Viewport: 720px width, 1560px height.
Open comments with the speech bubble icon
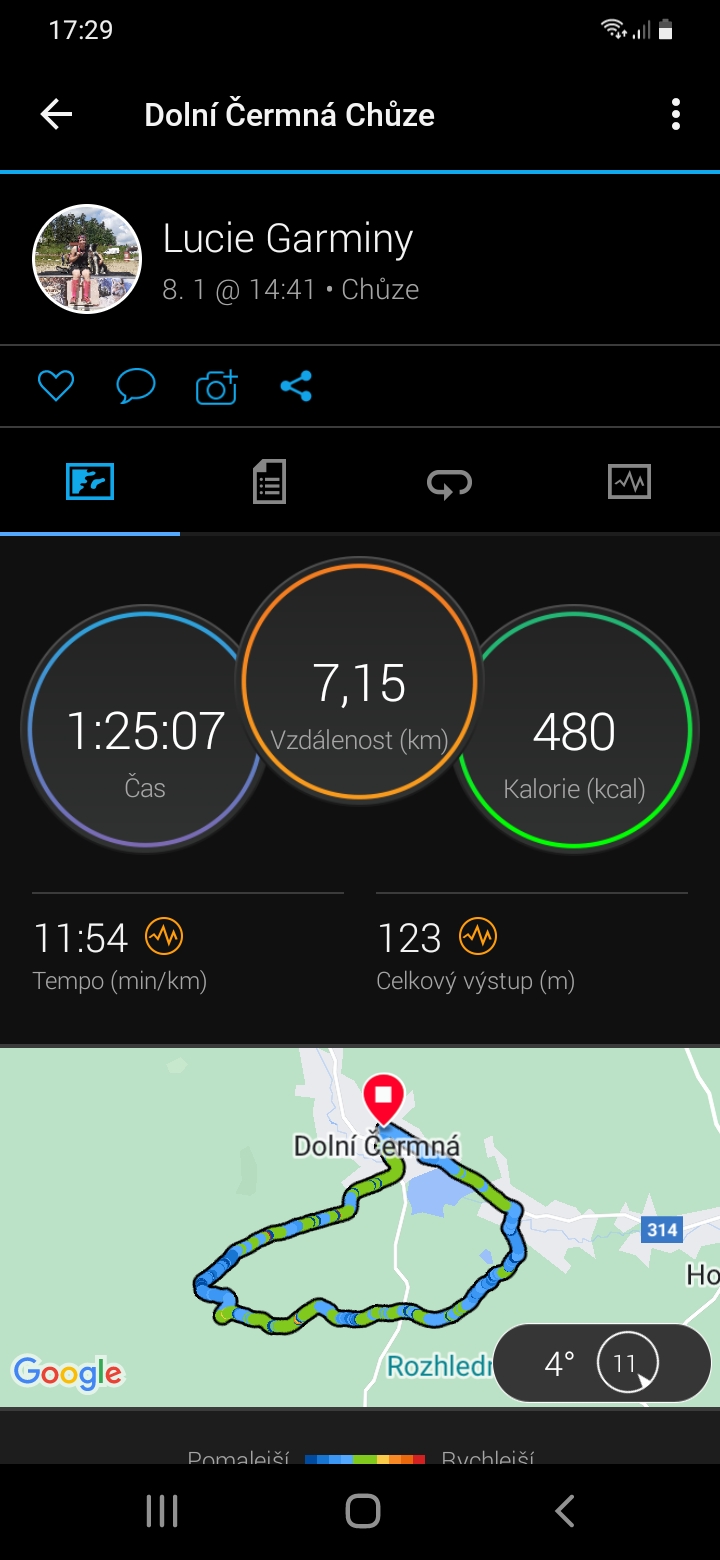(136, 386)
